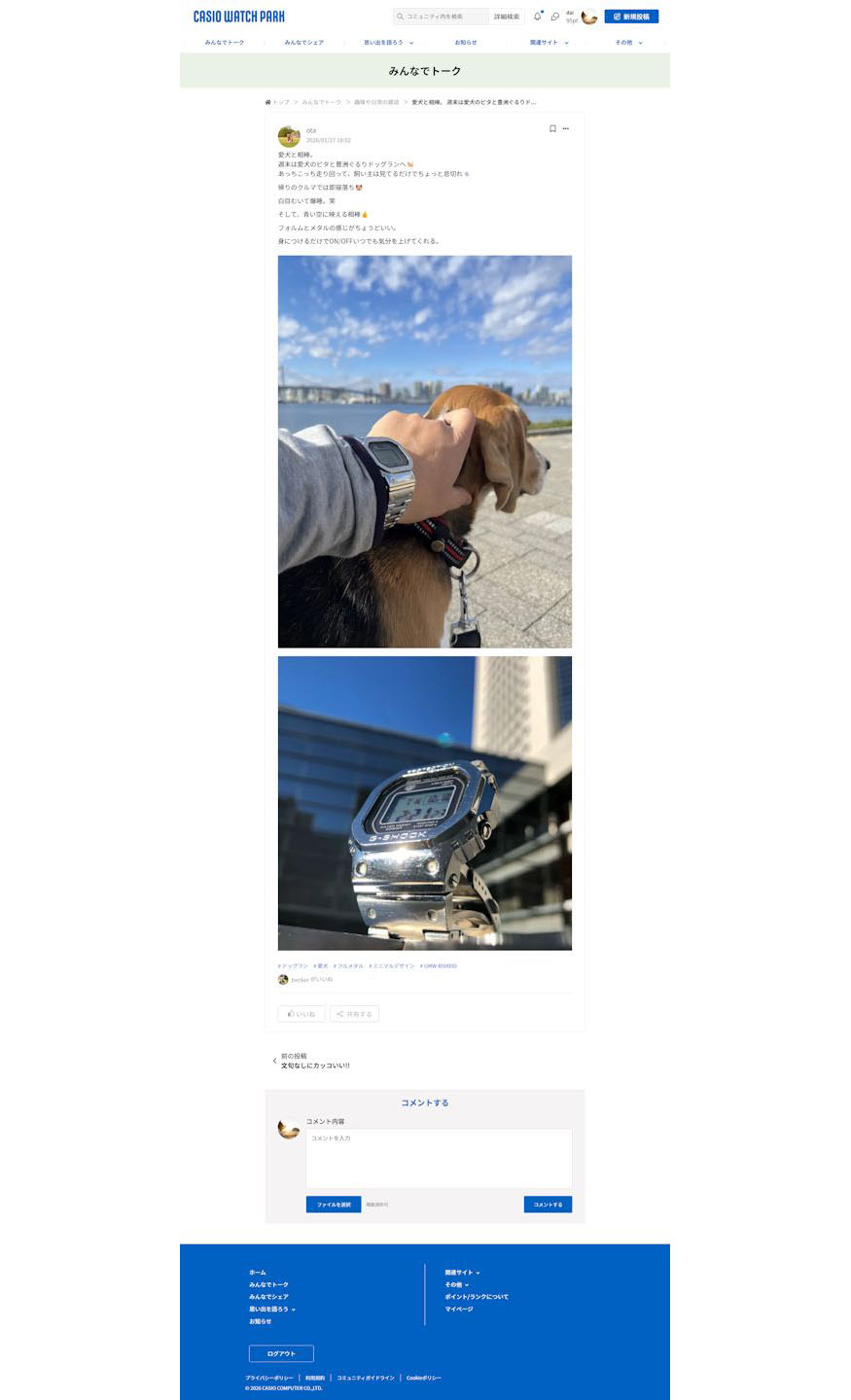The width and height of the screenshot is (851, 1400).
Task: Focus the コメントを入力 comment box
Action: 439,1157
